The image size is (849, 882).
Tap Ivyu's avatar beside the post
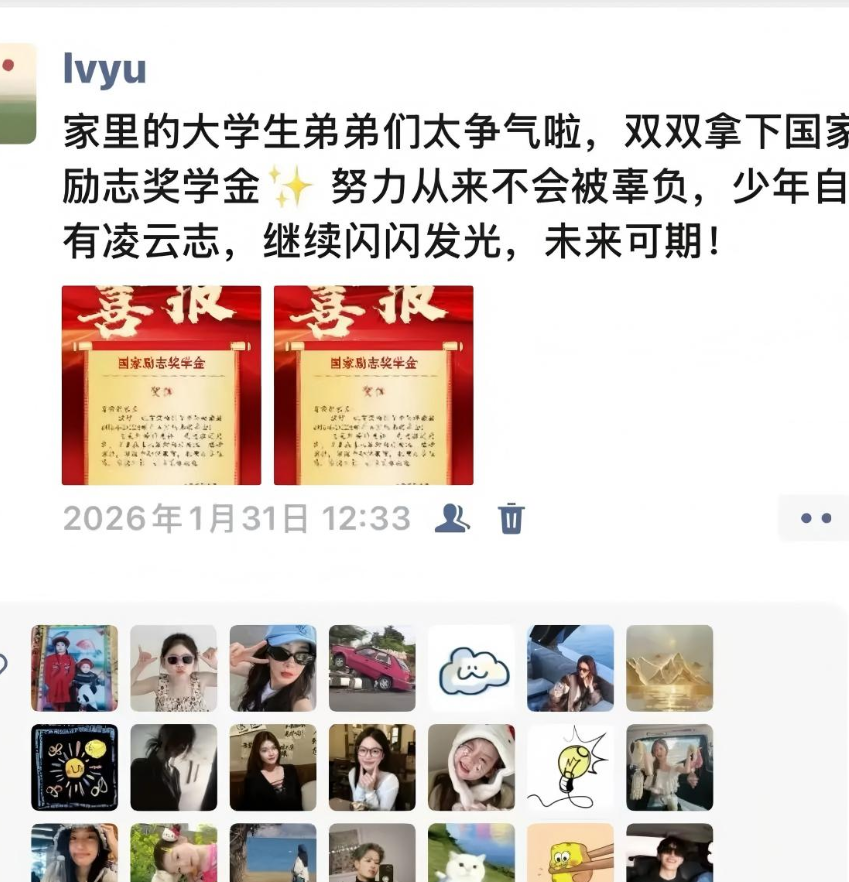pos(18,93)
